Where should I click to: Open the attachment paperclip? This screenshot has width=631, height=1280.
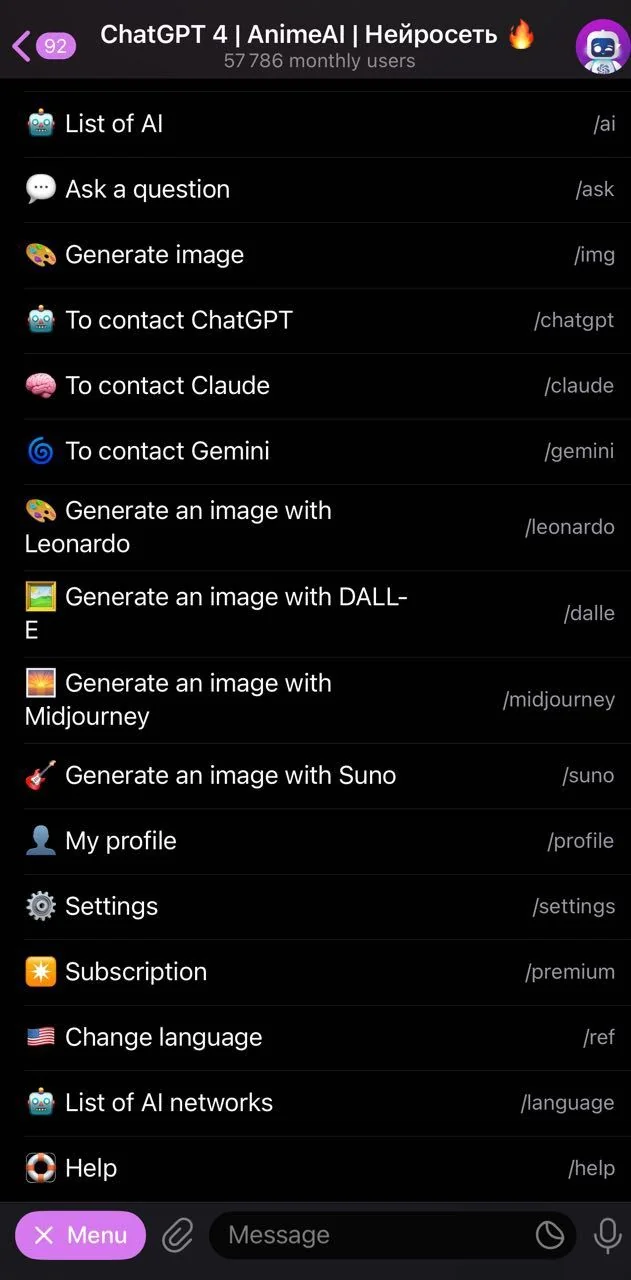point(177,1235)
